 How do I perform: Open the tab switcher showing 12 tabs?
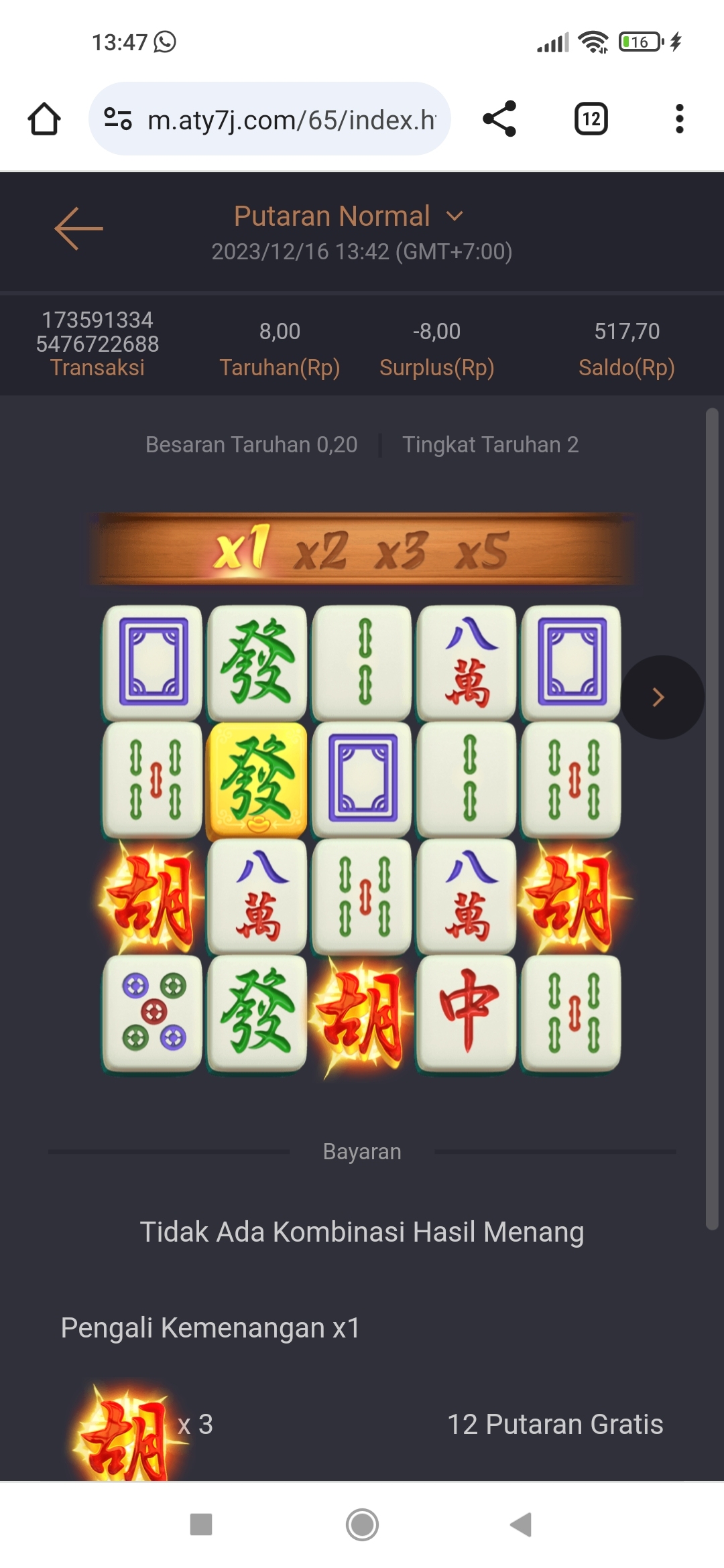591,119
